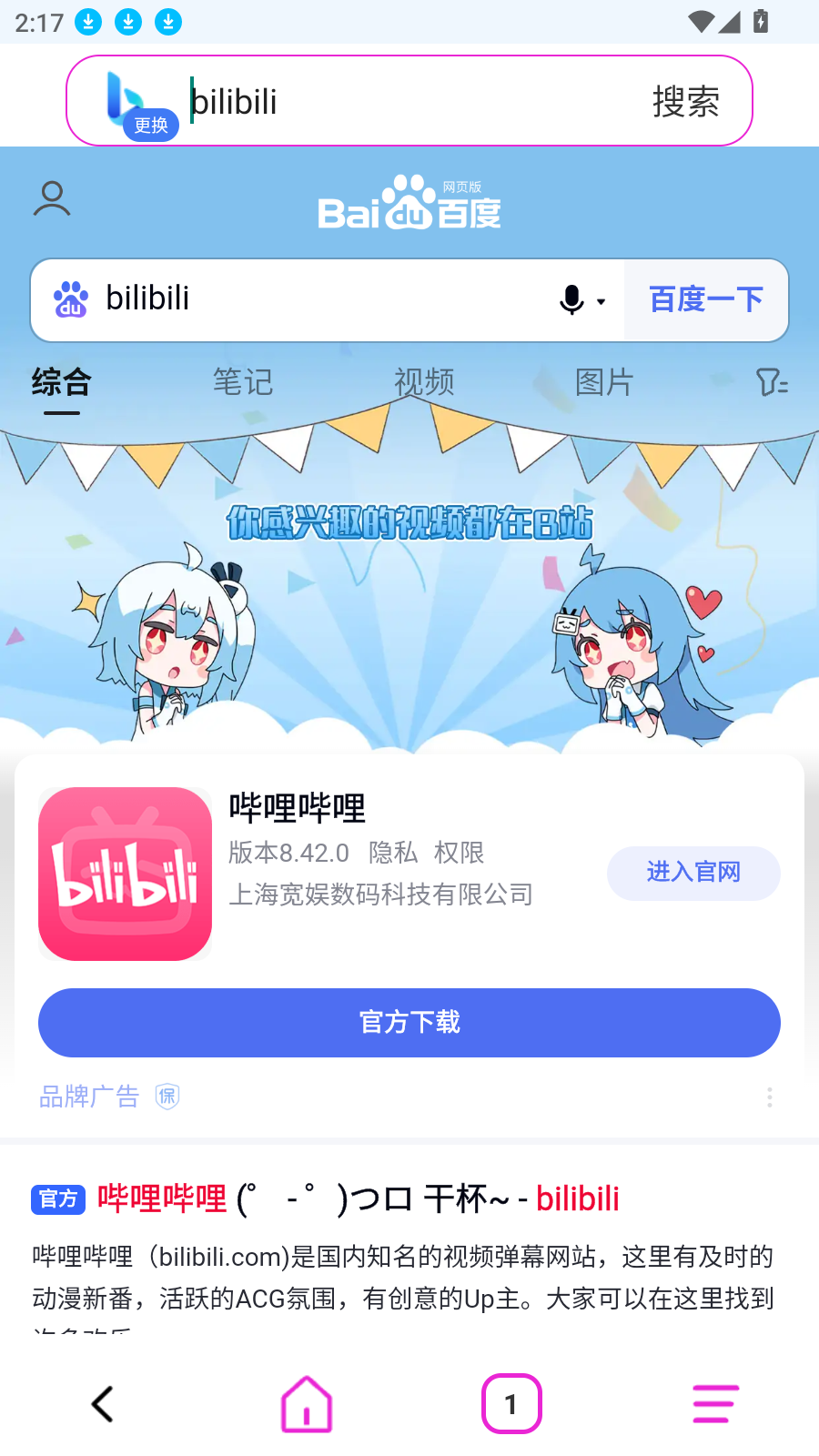The width and height of the screenshot is (819, 1456).
Task: Open the ad options three-dot menu
Action: click(x=769, y=1097)
